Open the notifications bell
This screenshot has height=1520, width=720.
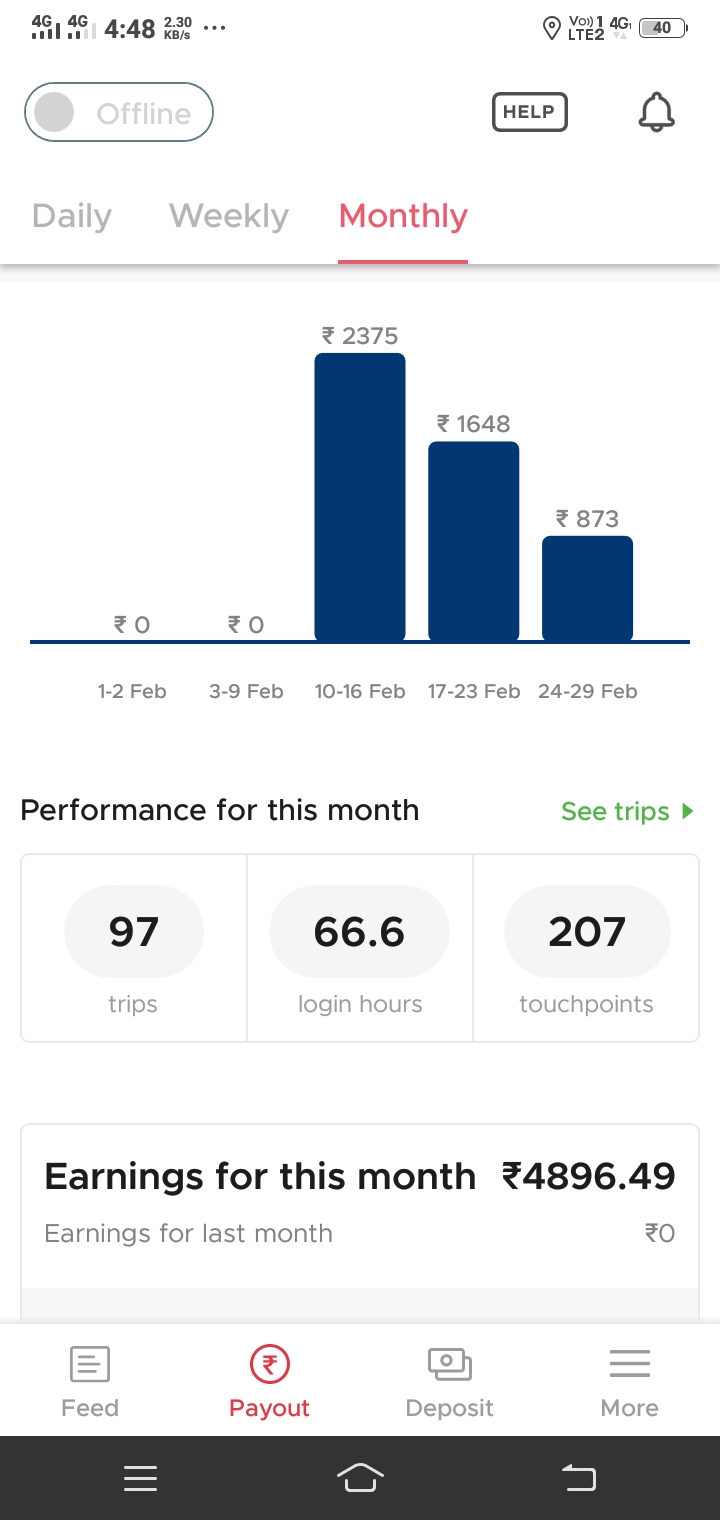[657, 112]
